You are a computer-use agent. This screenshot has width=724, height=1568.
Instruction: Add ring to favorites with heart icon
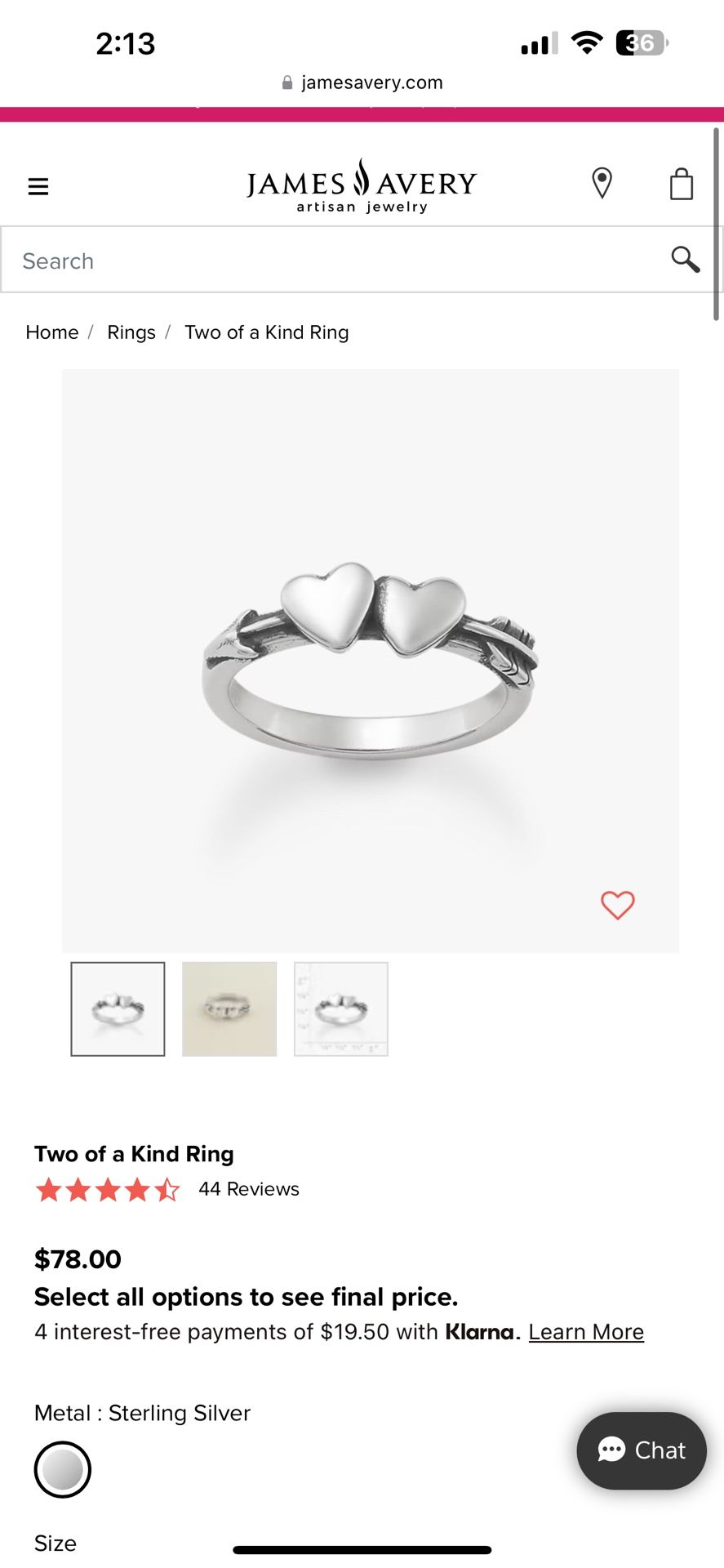[617, 905]
